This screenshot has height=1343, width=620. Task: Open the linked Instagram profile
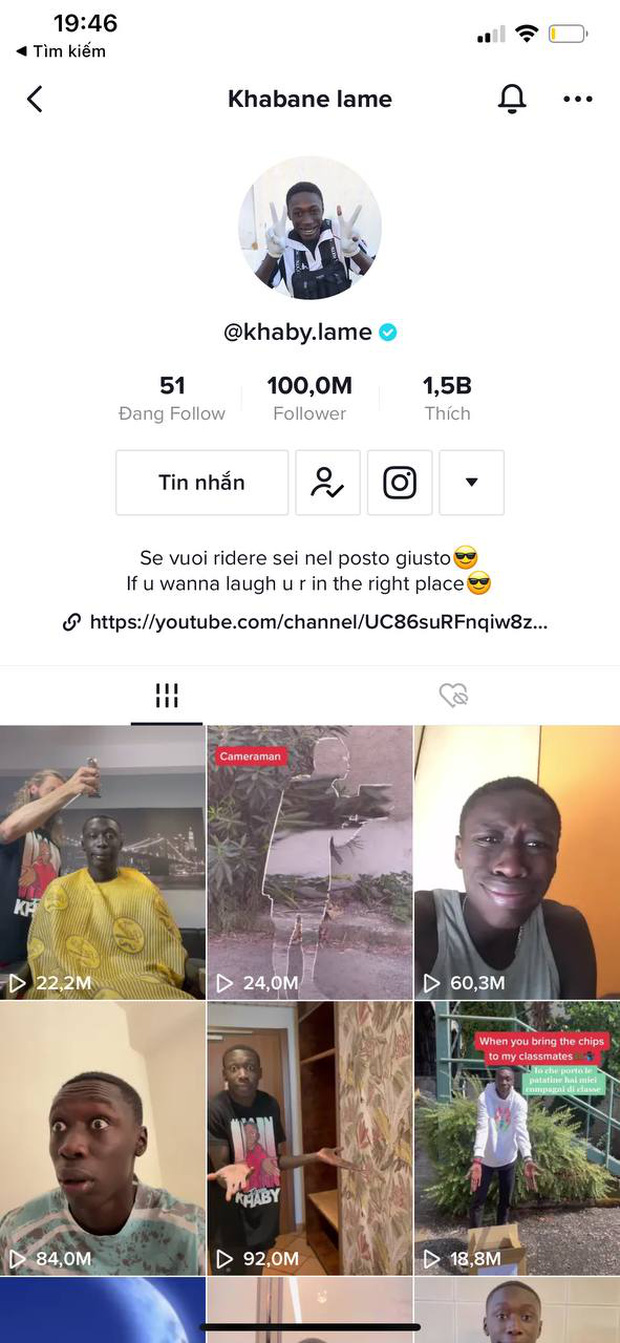[x=400, y=482]
